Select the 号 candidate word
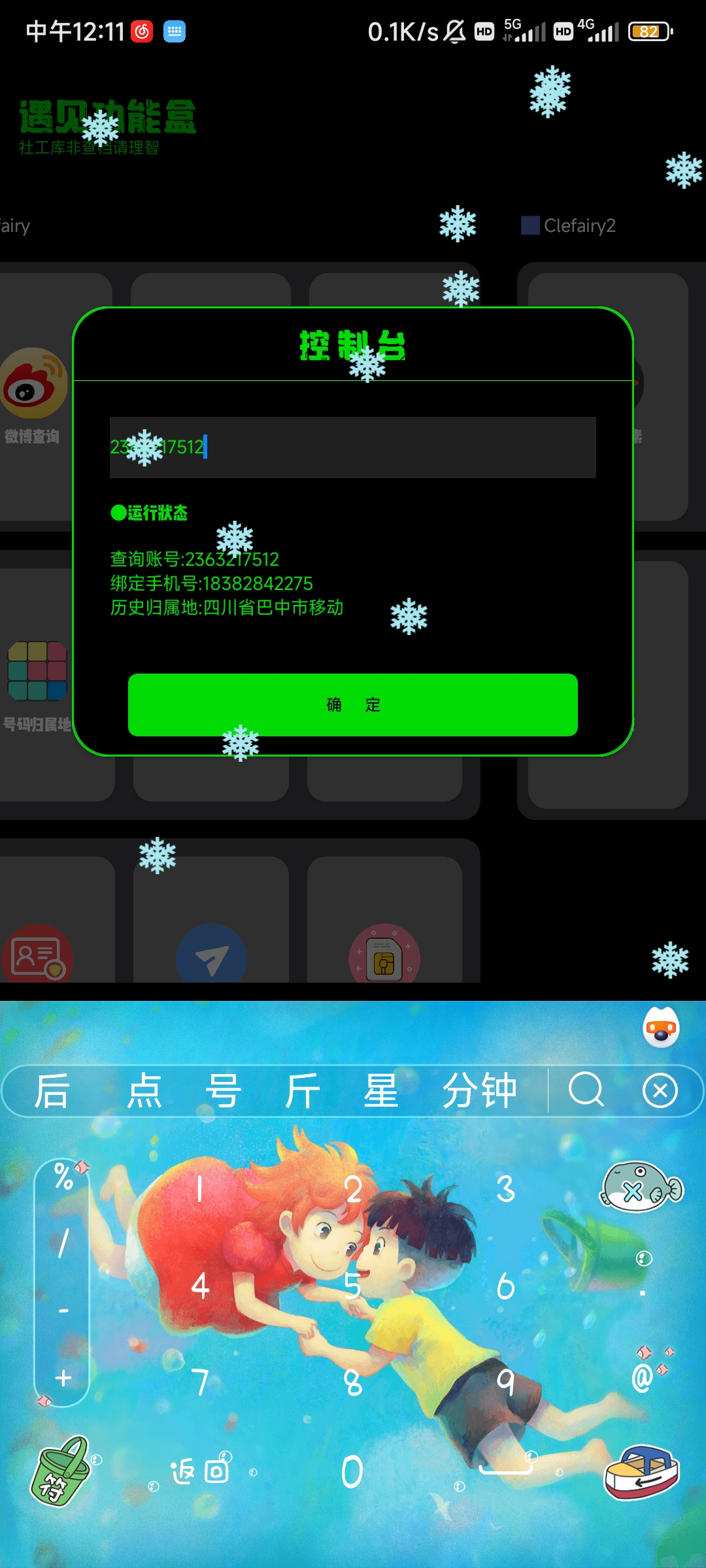The height and width of the screenshot is (1568, 706). pos(223,1090)
